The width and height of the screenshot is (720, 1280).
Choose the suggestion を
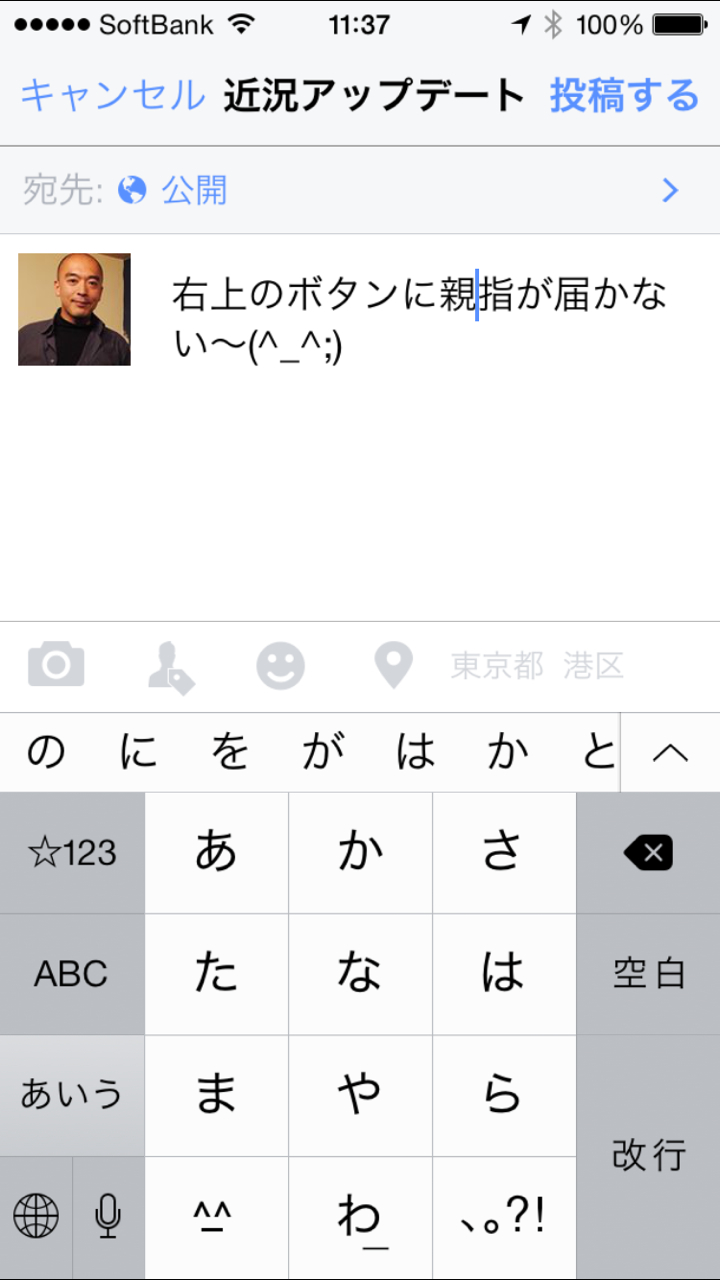[229, 753]
